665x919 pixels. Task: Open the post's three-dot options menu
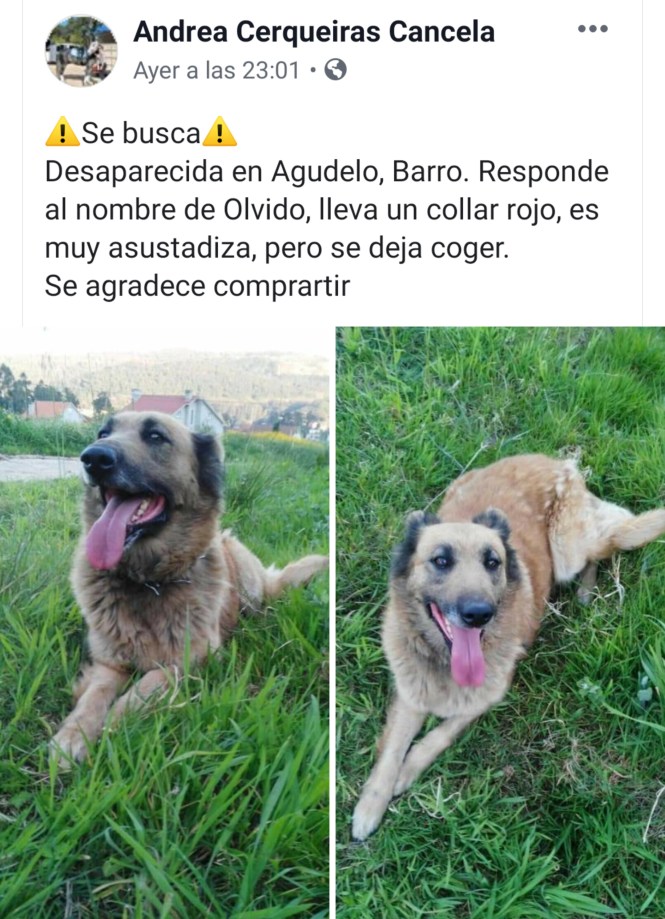click(592, 29)
